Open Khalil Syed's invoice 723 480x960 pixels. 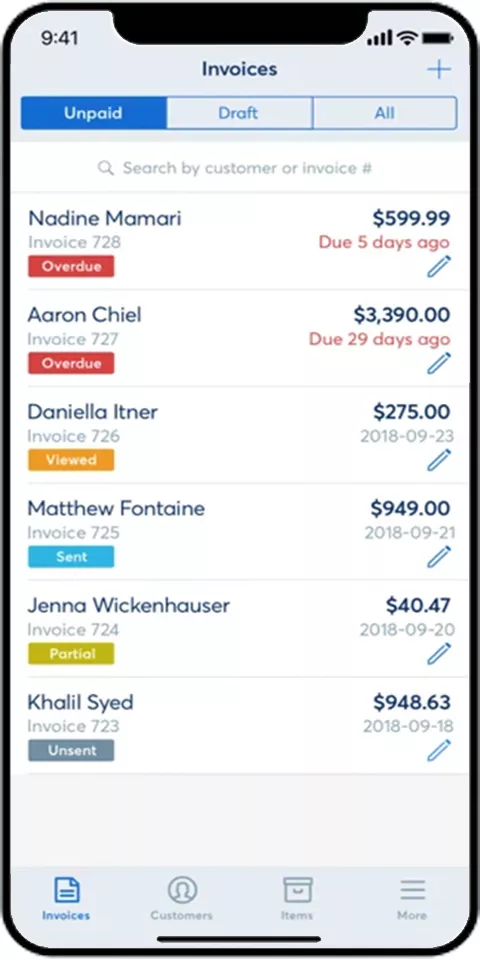tap(239, 725)
